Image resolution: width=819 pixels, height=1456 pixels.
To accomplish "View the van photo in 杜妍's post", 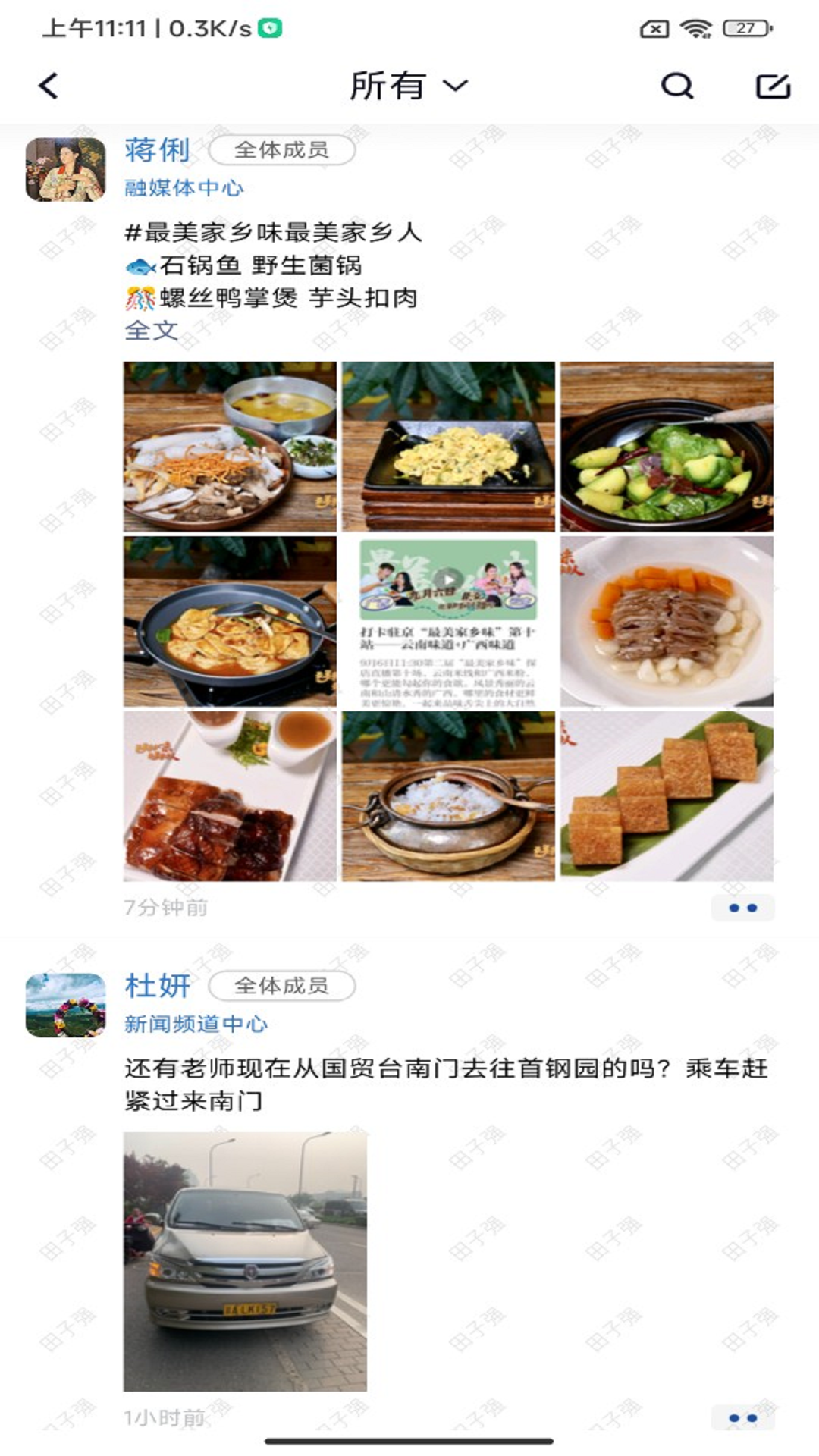I will pos(245,1261).
